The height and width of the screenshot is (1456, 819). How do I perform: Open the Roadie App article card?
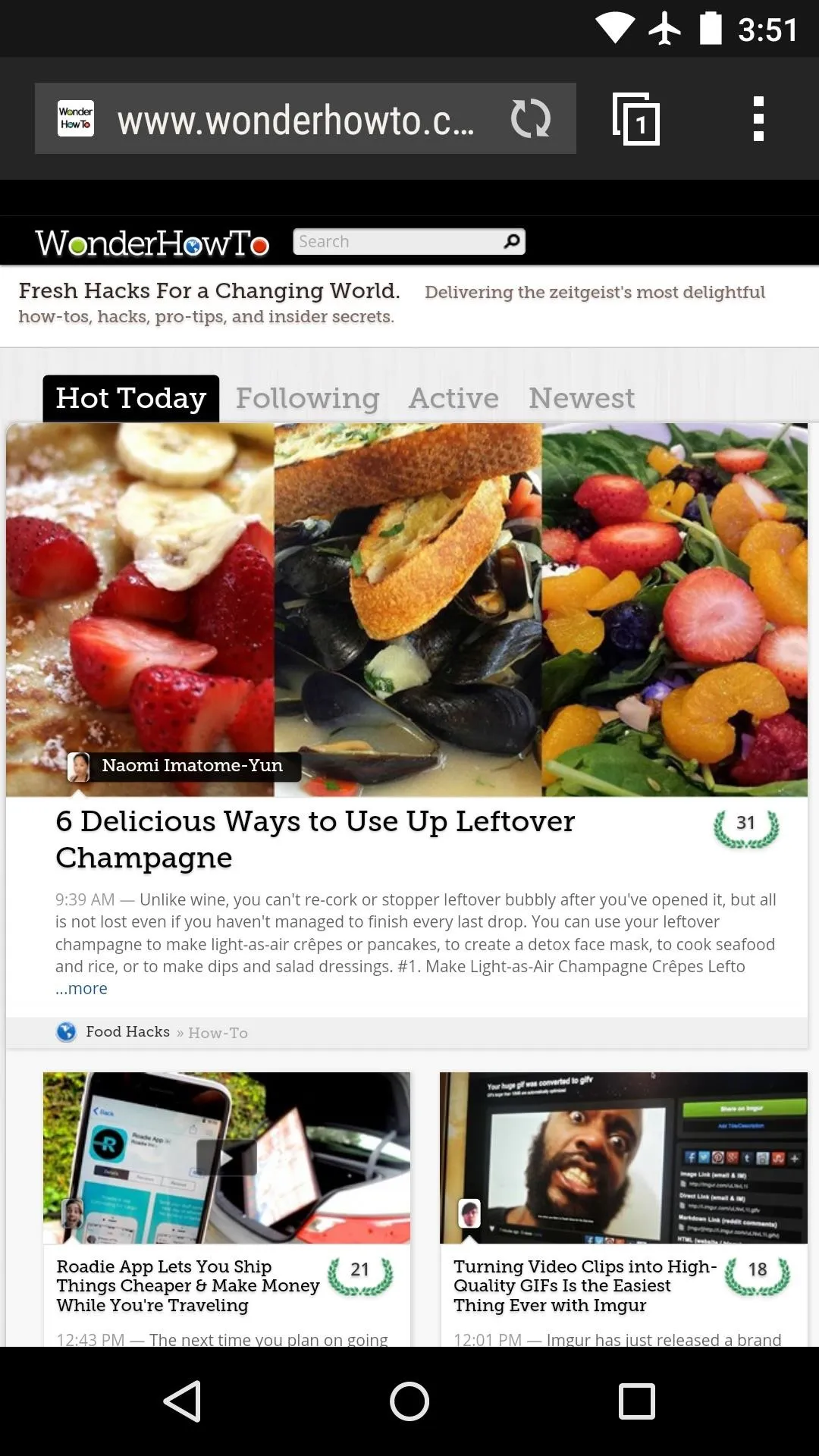tap(187, 1285)
